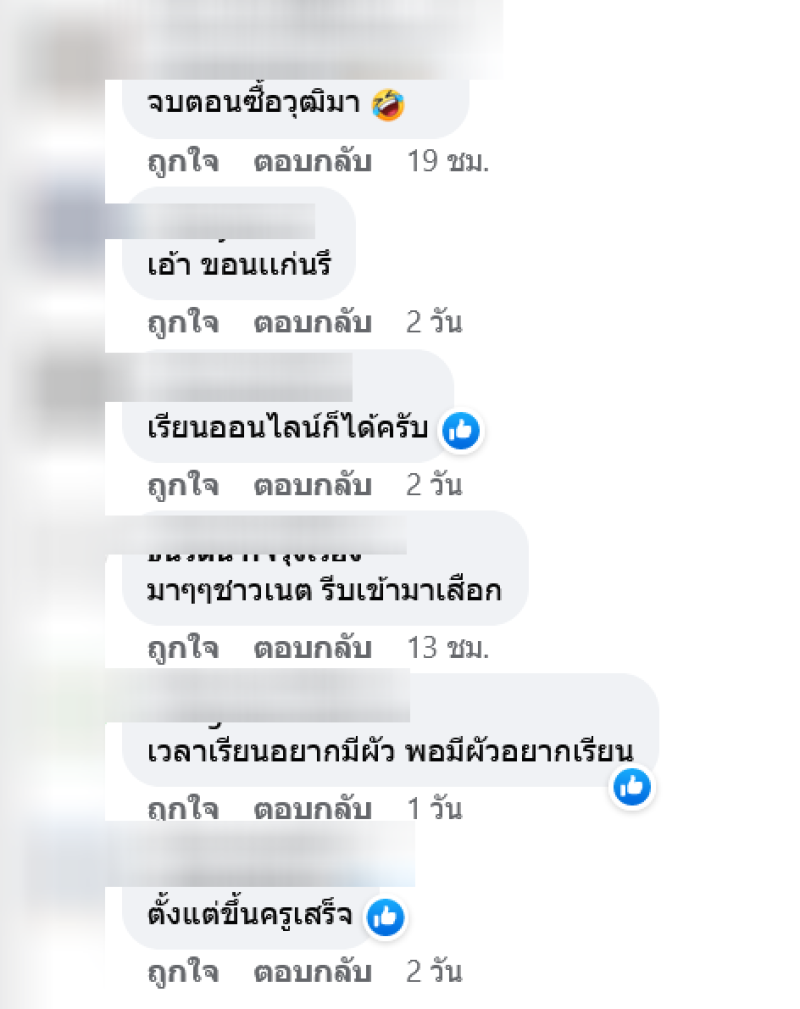
Task: Like the comment "เรียนออนไลน์ก็ได้ครับ"
Action: point(183,486)
